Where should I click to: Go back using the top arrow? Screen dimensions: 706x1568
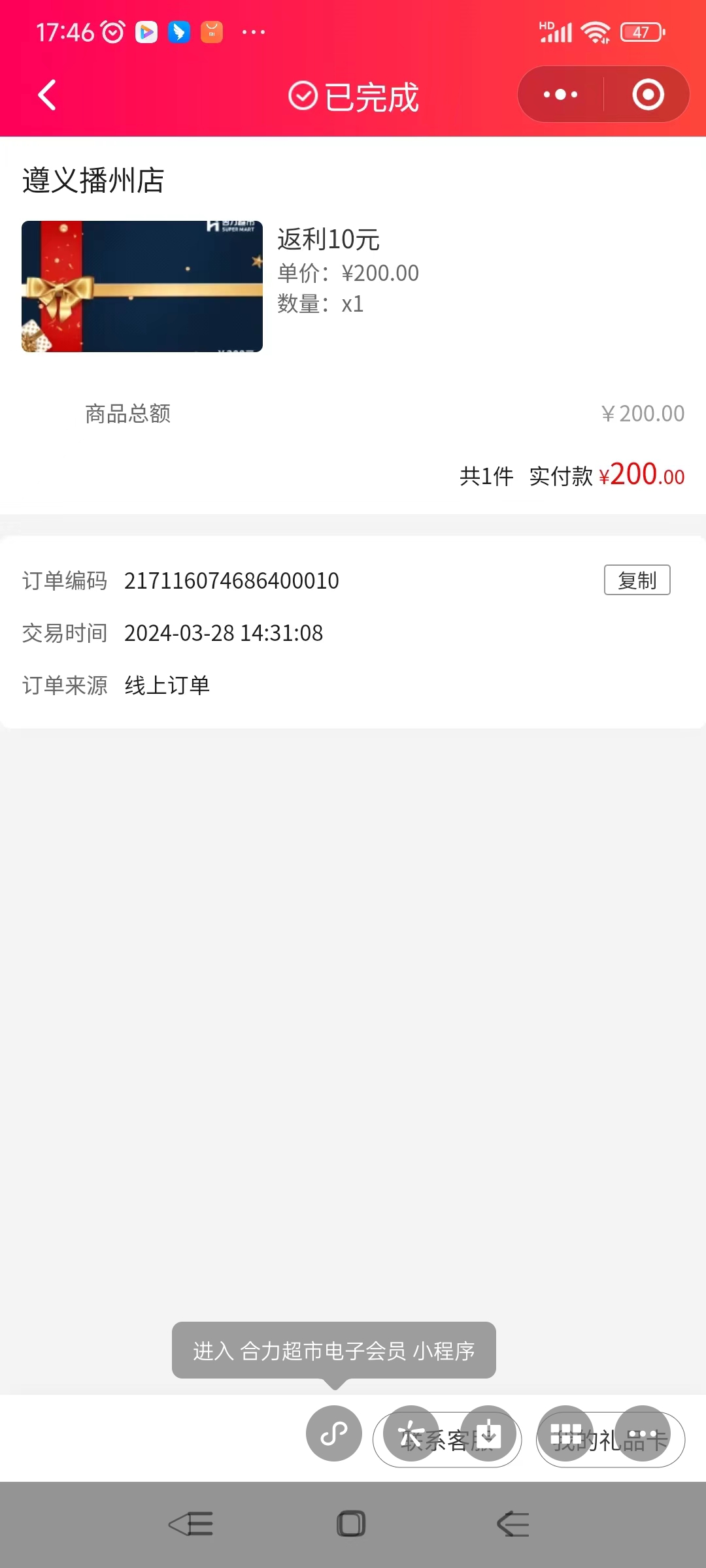coord(47,95)
